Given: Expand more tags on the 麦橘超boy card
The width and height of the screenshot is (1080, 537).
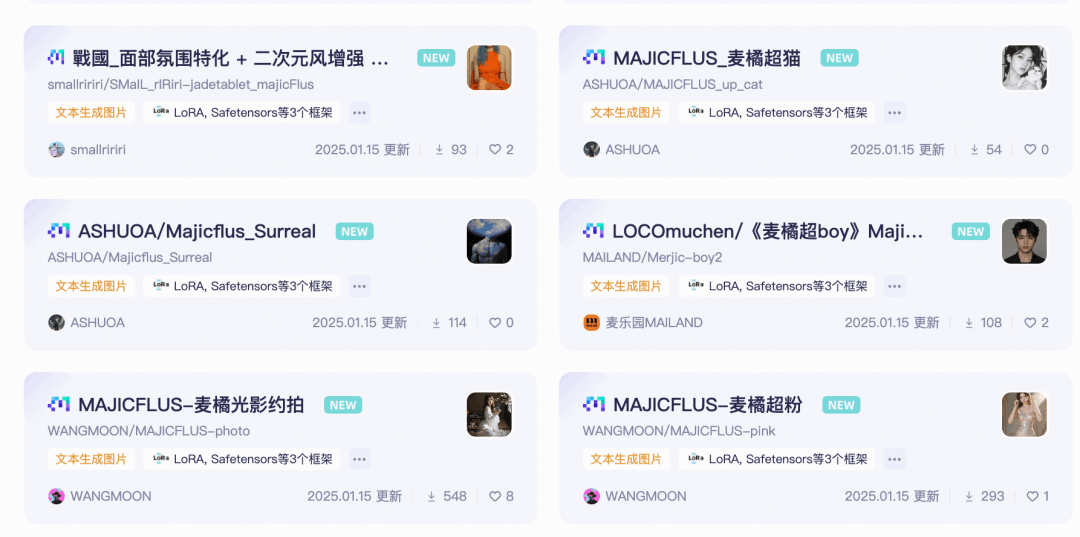Looking at the screenshot, I should [x=895, y=286].
